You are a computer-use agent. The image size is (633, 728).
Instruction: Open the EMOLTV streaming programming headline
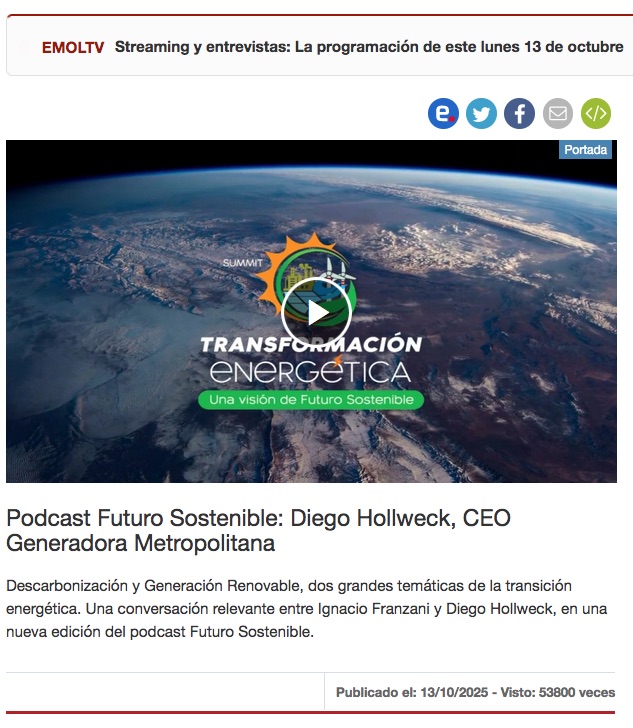368,47
